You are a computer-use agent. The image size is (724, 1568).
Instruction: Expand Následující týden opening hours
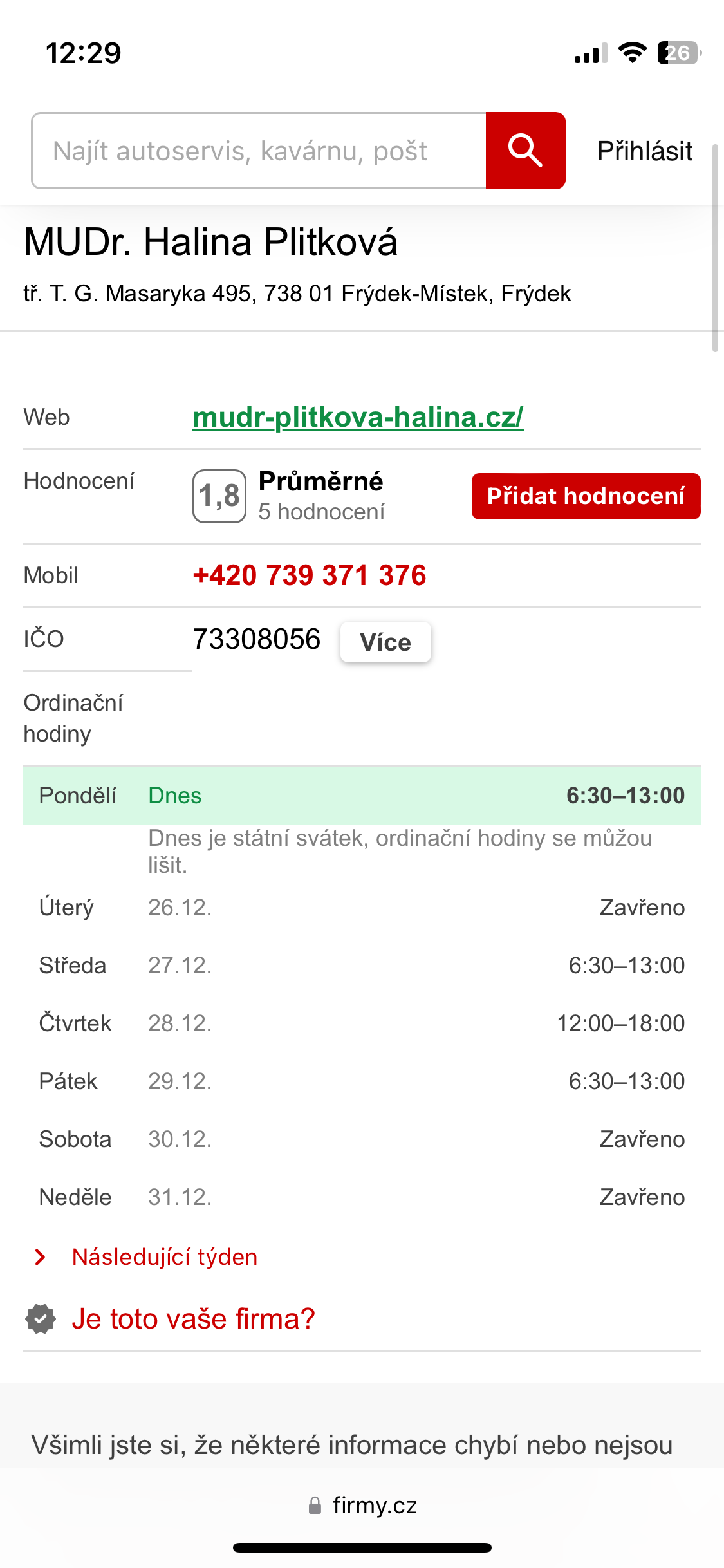(x=164, y=1257)
